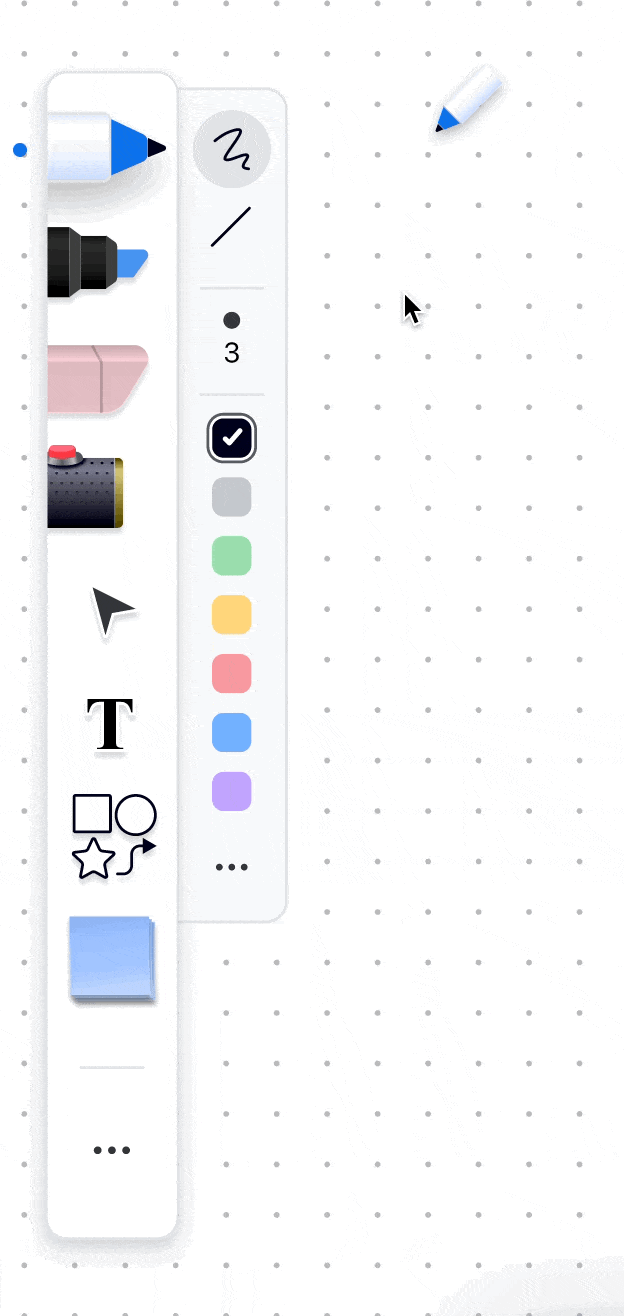
Task: Select straight line drawing mode
Action: tap(231, 227)
